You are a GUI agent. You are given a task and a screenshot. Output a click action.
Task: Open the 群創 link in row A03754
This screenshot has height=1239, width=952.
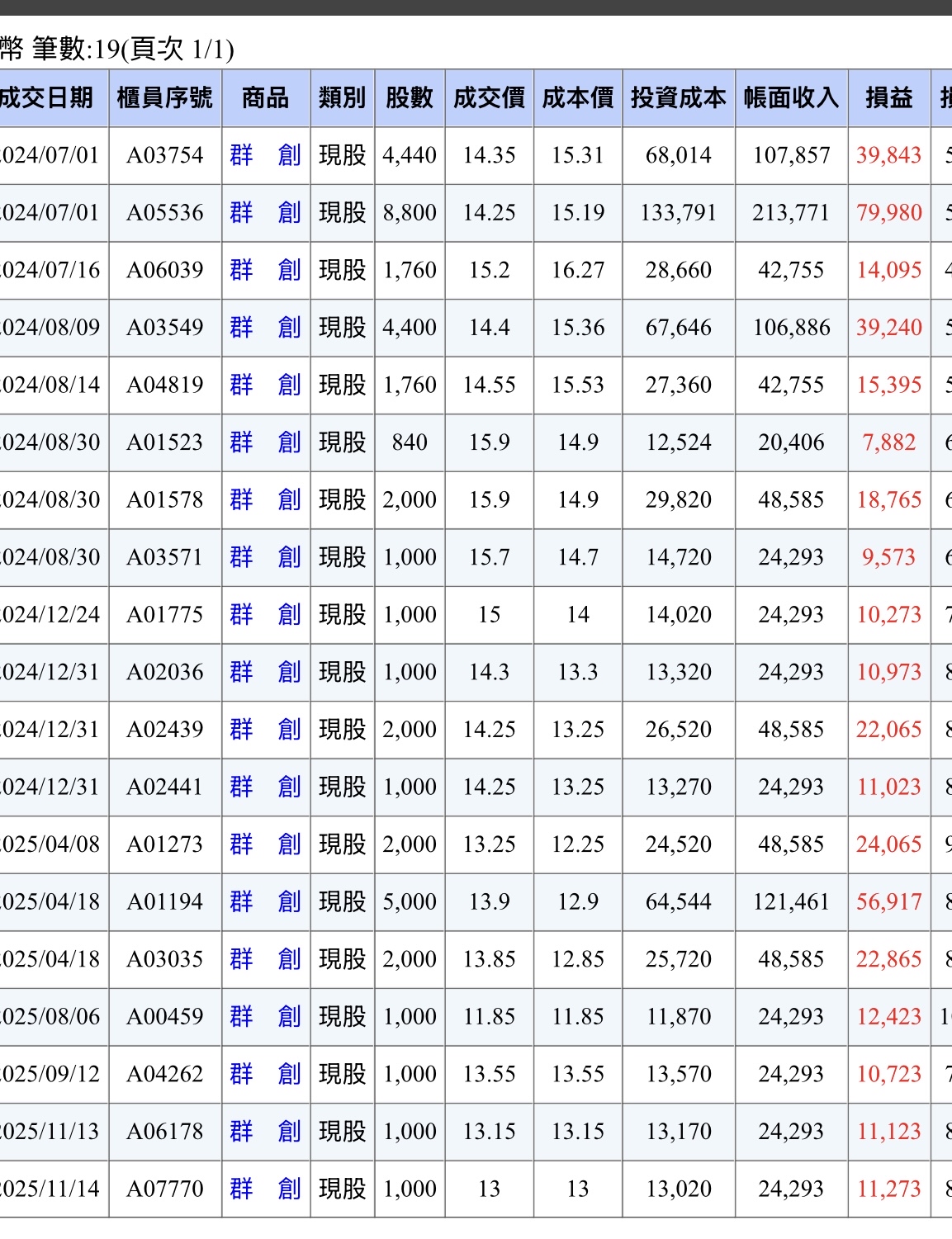click(x=265, y=155)
